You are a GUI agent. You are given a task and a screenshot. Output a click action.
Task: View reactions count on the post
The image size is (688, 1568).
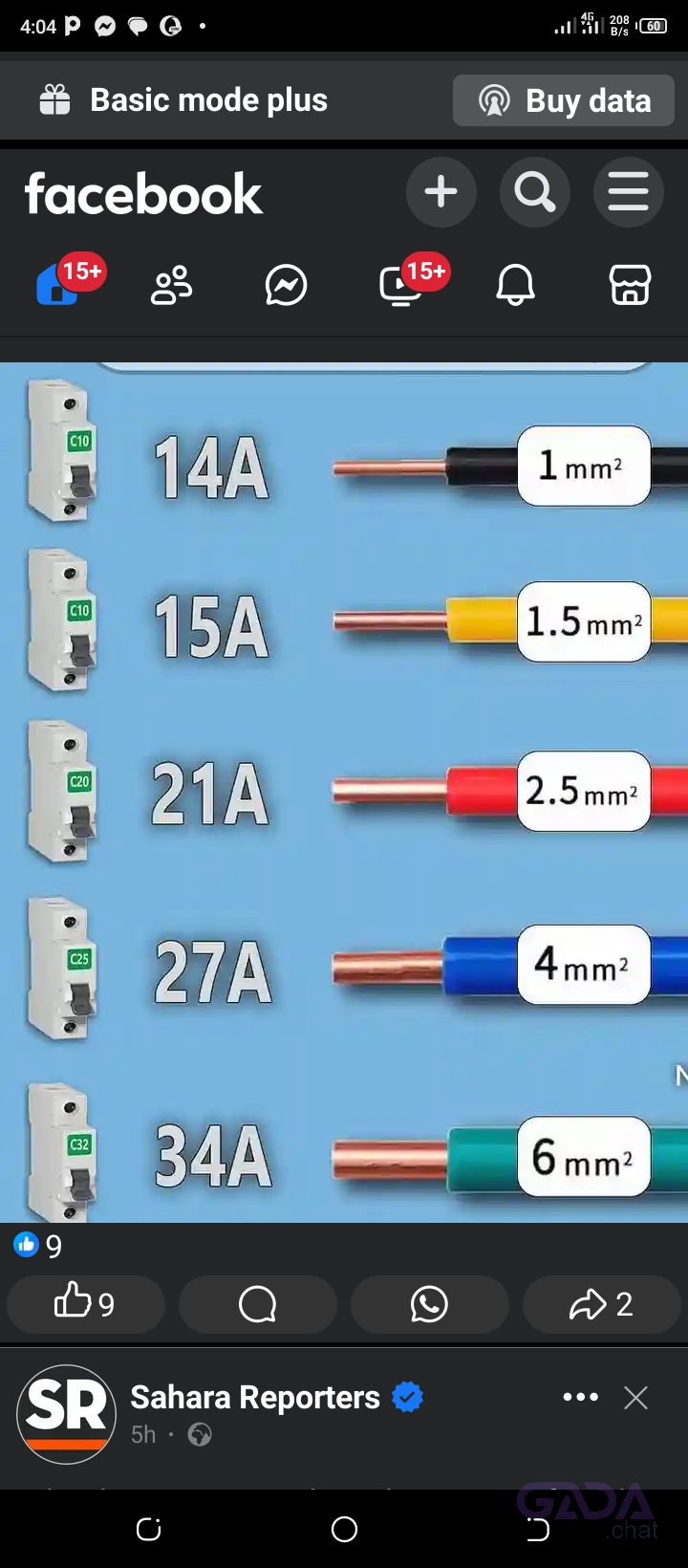(38, 1246)
